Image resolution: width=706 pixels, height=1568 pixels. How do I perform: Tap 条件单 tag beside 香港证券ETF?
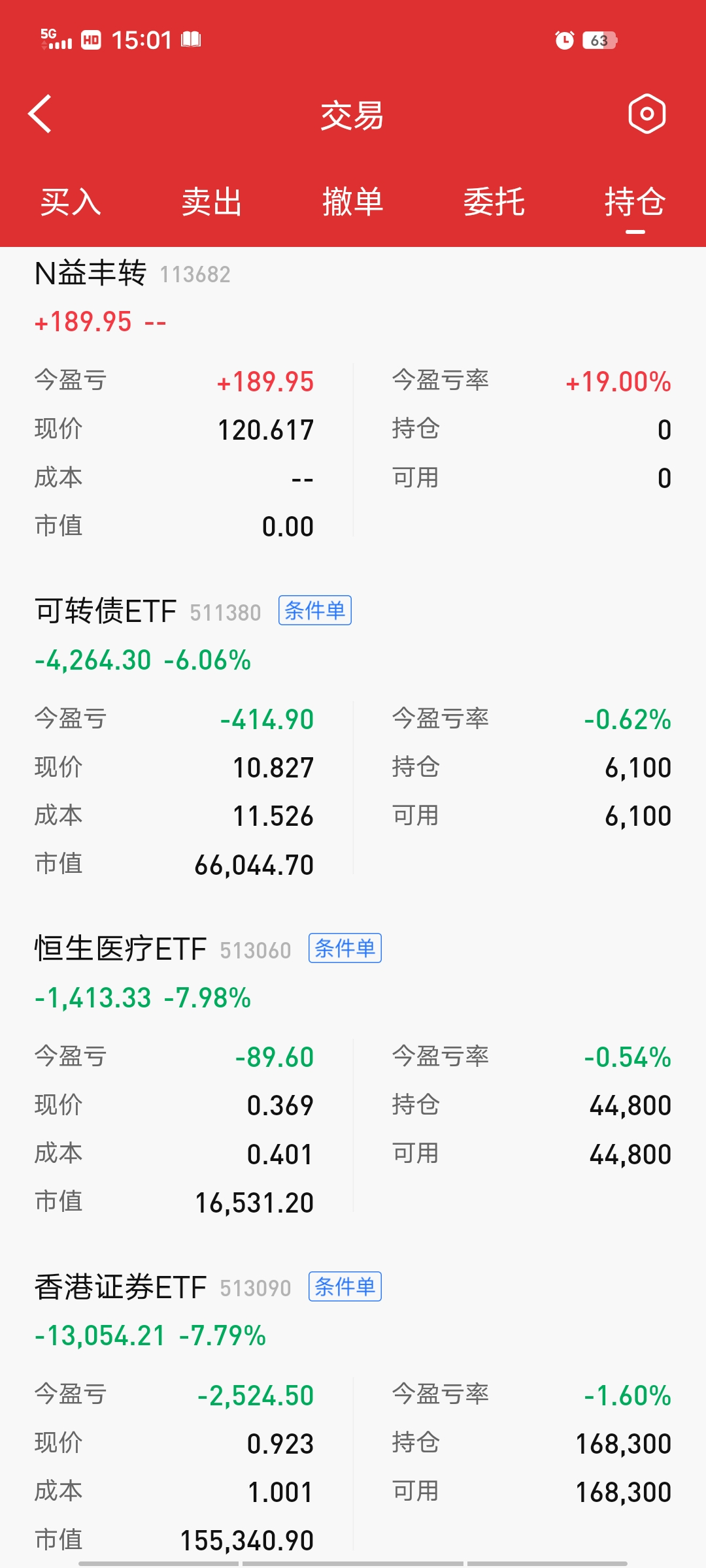point(345,1287)
